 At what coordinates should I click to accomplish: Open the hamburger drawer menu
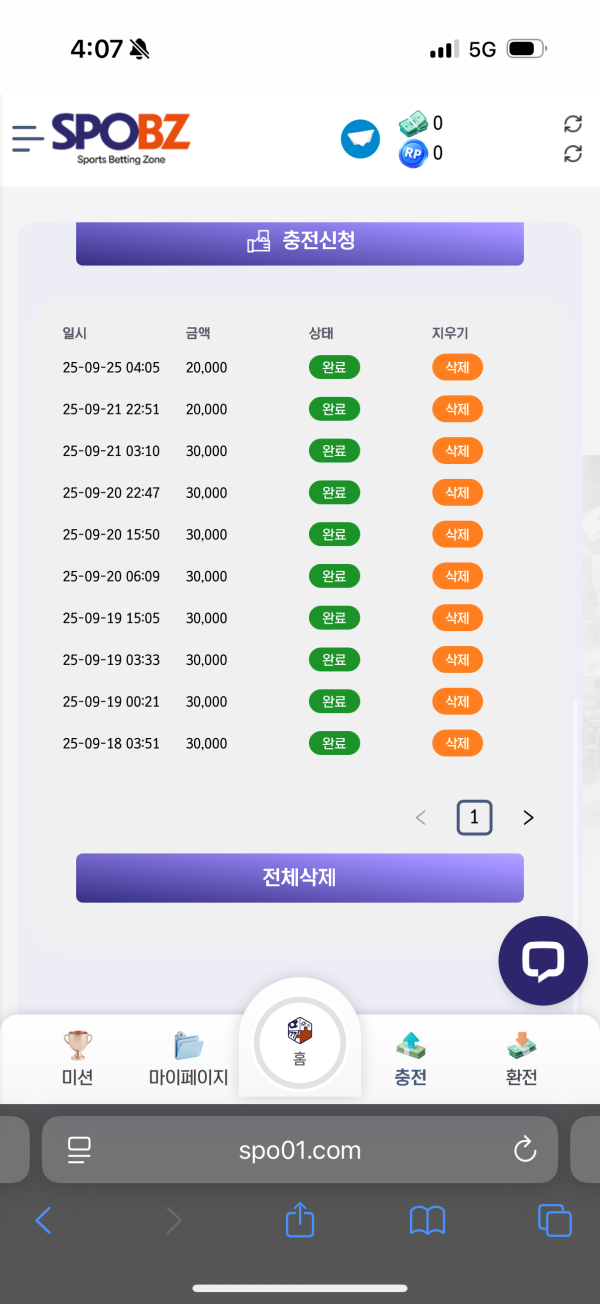28,138
